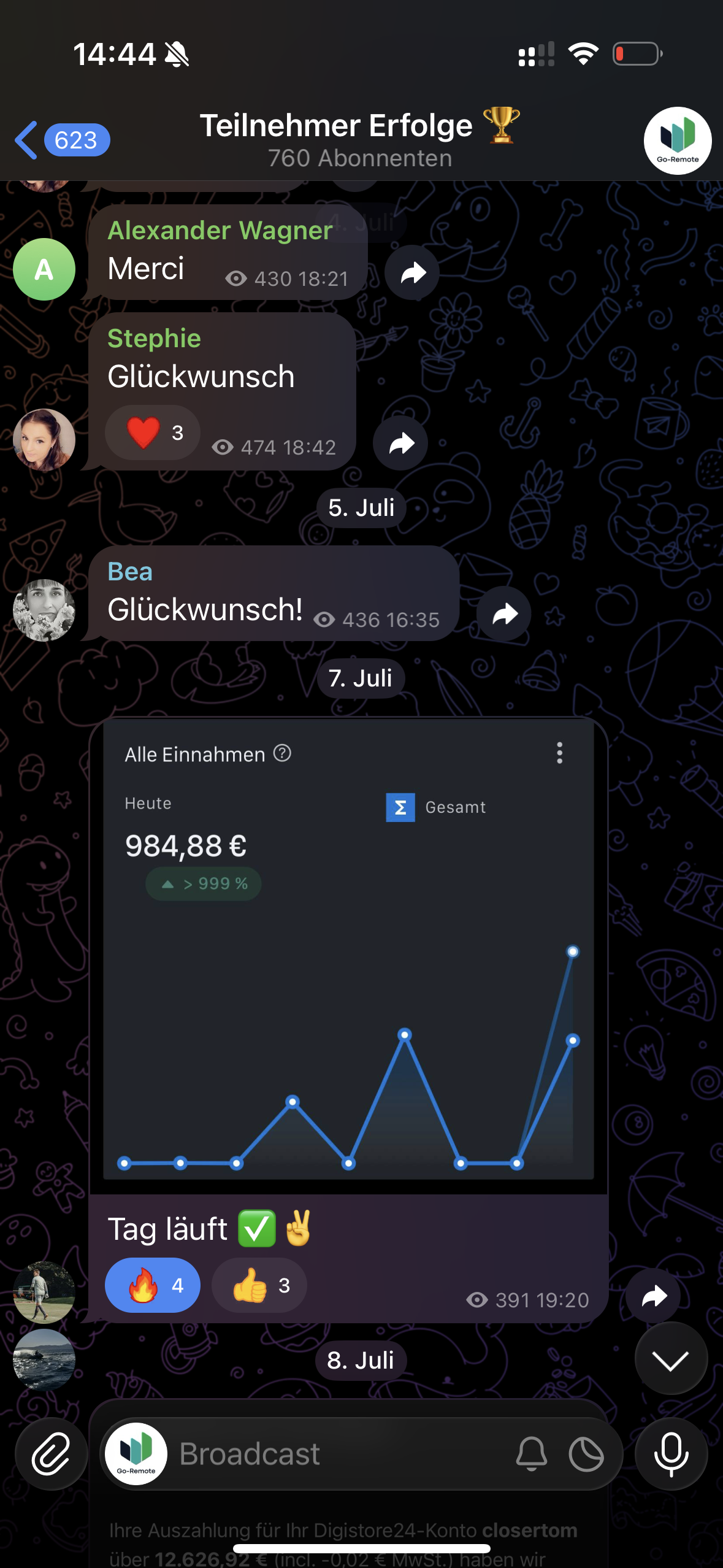The image size is (723, 1568).
Task: Toggle fire reaction on Tag läuft post
Action: [x=153, y=1285]
